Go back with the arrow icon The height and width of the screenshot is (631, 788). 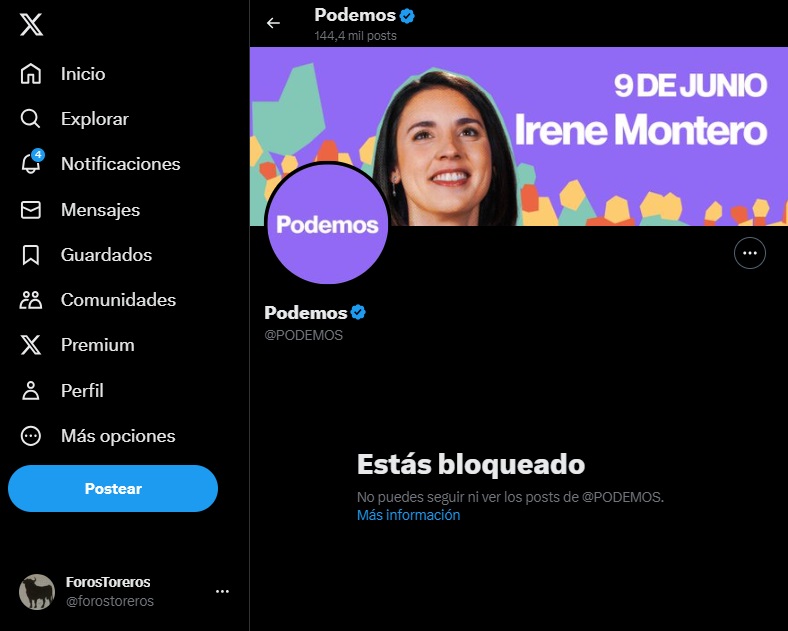pyautogui.click(x=273, y=23)
